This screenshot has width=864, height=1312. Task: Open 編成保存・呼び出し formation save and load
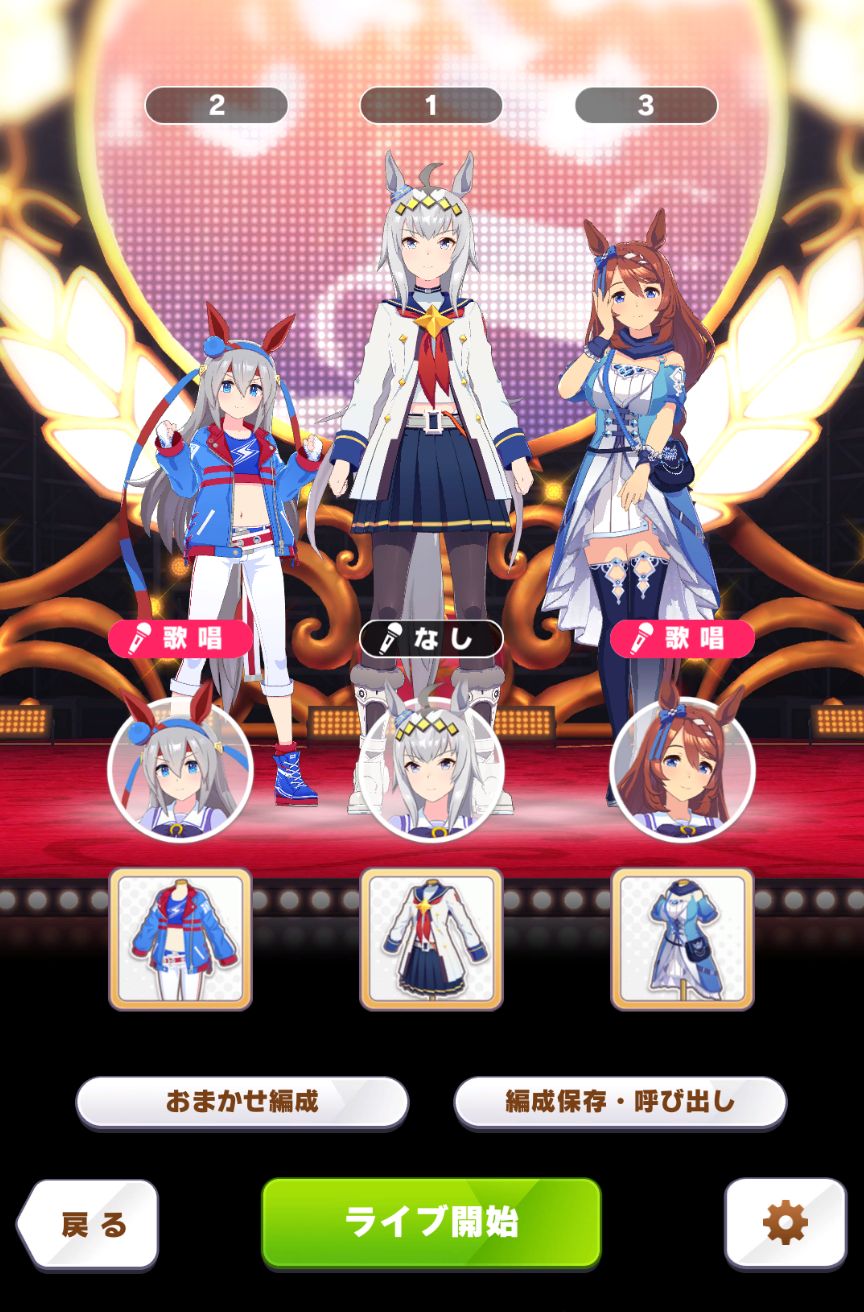pos(620,1102)
